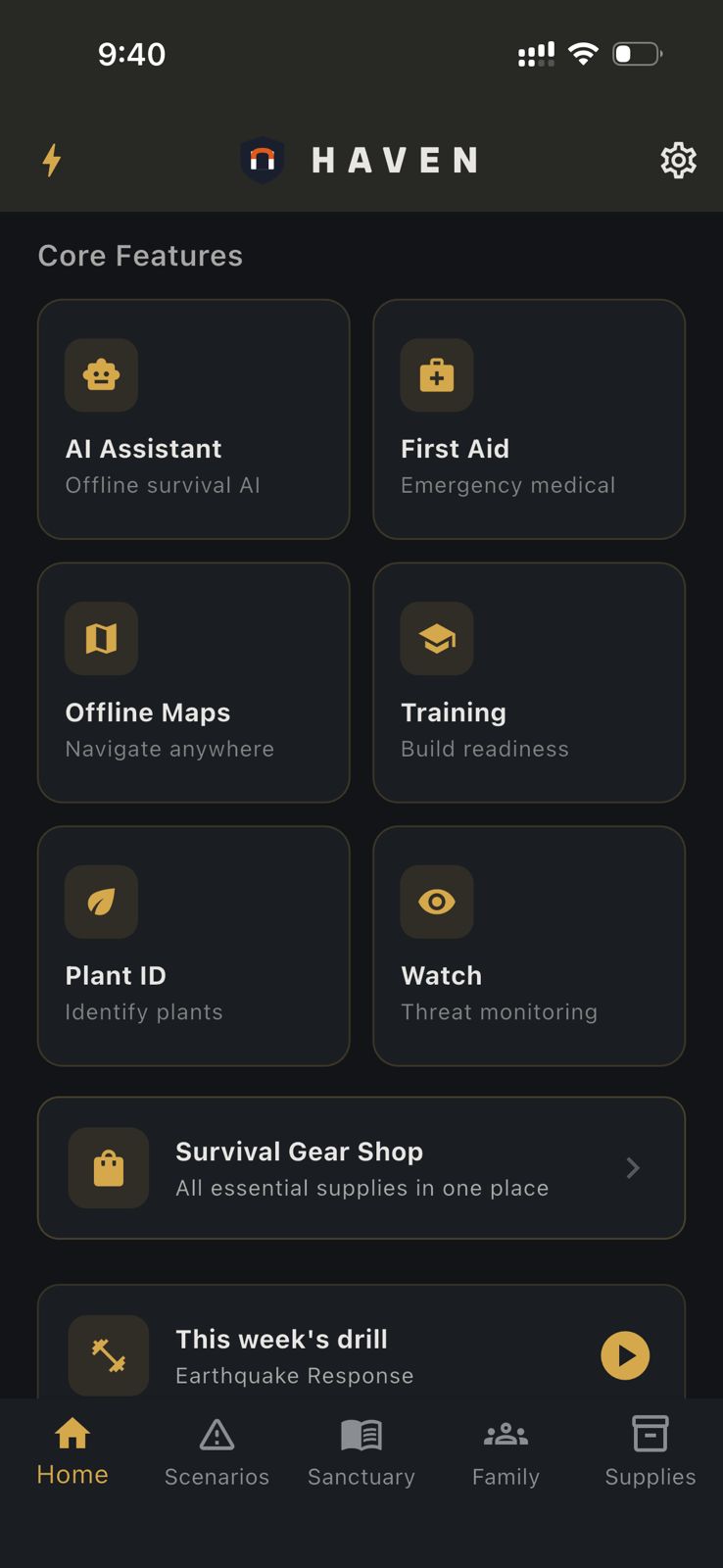Open the settings gear

click(678, 161)
